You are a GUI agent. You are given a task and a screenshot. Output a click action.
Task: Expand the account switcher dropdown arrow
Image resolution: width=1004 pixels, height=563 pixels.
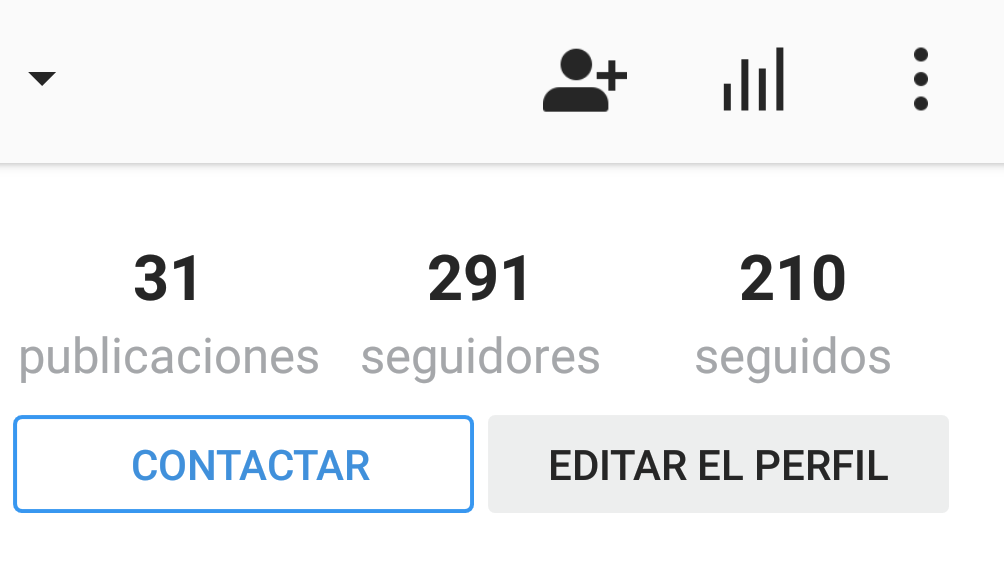pos(42,78)
